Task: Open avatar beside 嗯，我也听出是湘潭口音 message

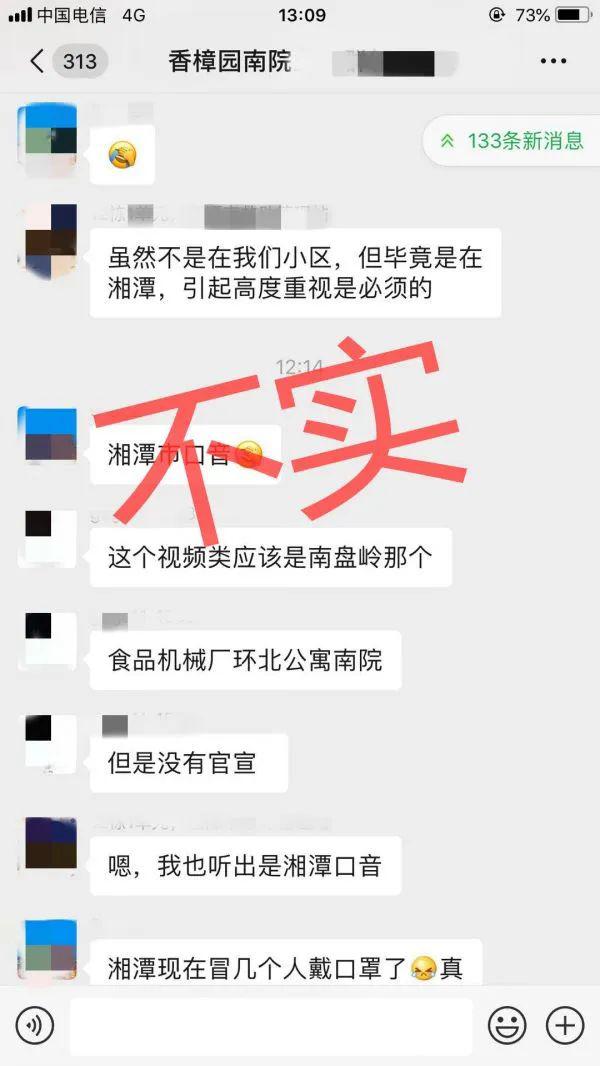Action: (x=49, y=845)
